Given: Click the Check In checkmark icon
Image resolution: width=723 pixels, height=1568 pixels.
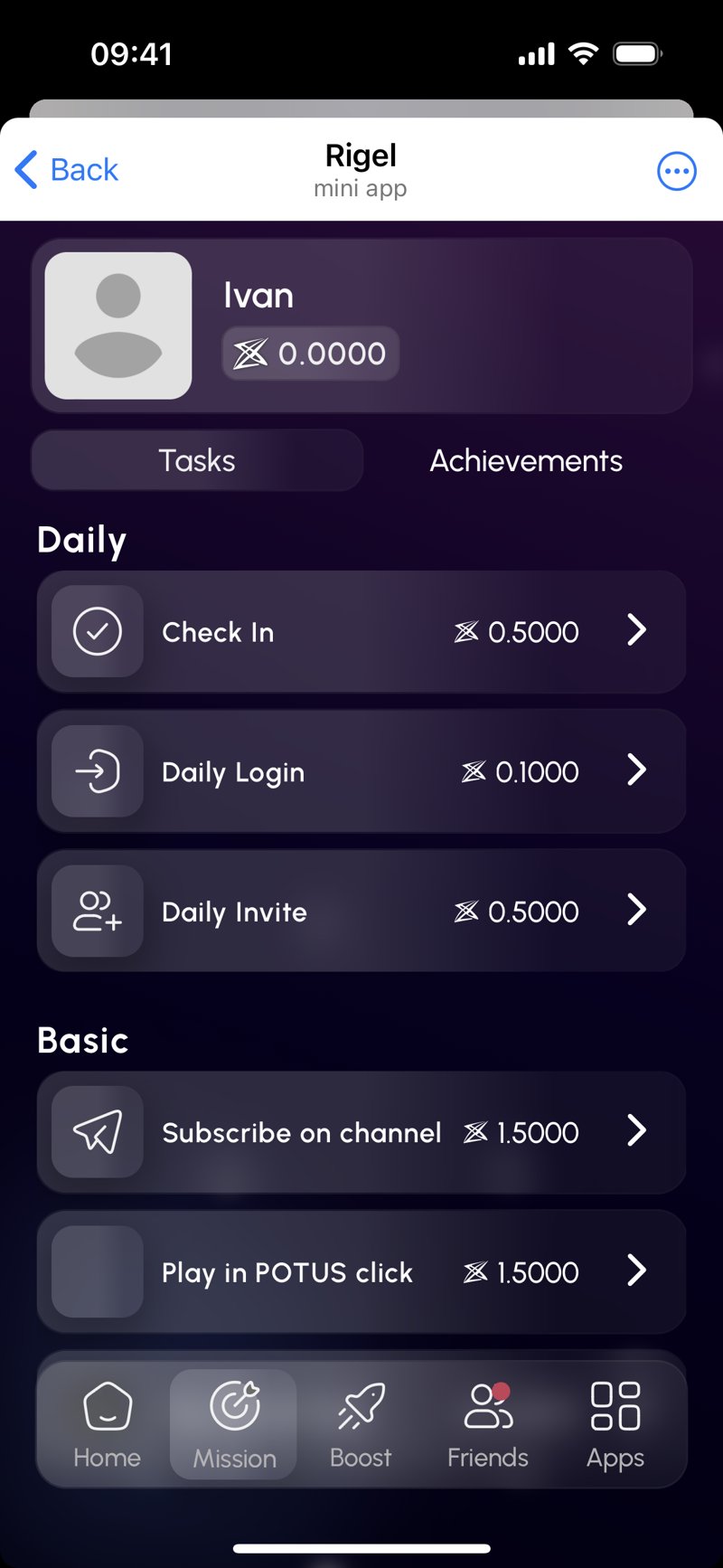Looking at the screenshot, I should pos(97,631).
